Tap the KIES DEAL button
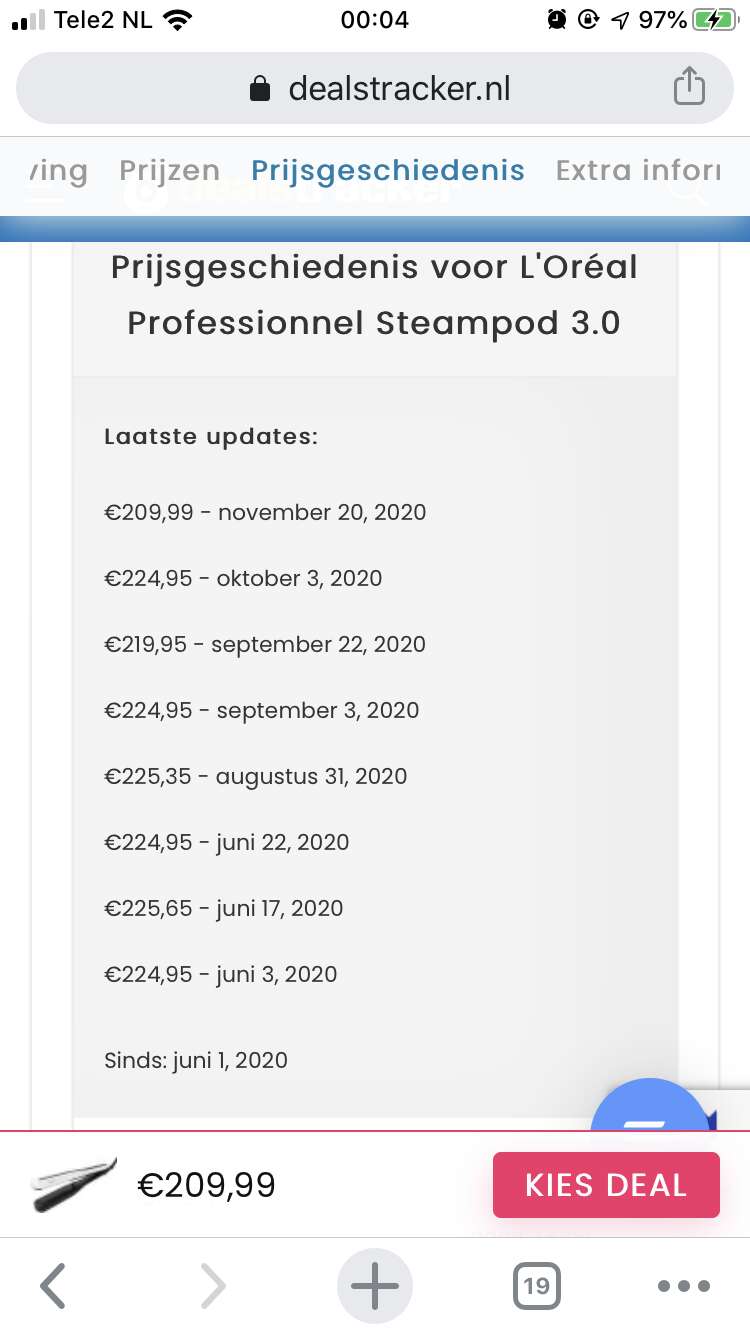The width and height of the screenshot is (750, 1334). [606, 1185]
